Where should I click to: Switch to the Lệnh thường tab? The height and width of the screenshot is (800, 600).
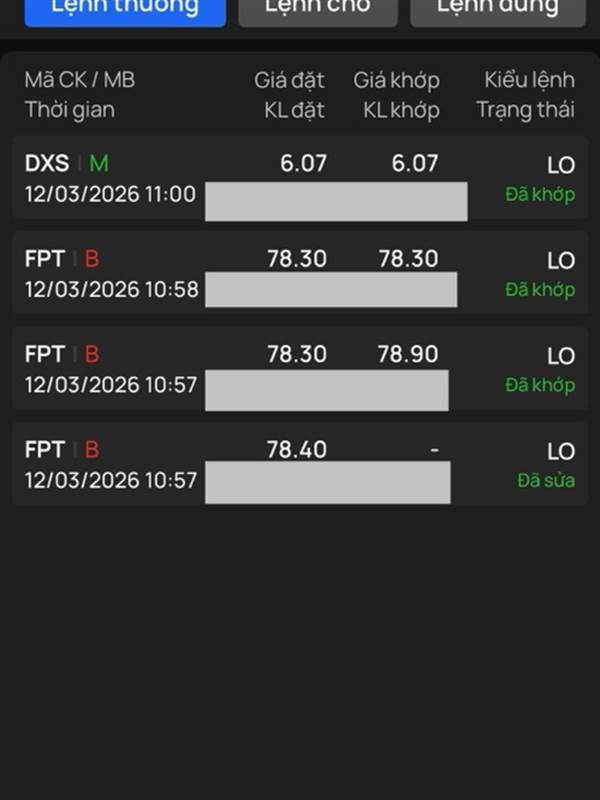tap(125, 10)
